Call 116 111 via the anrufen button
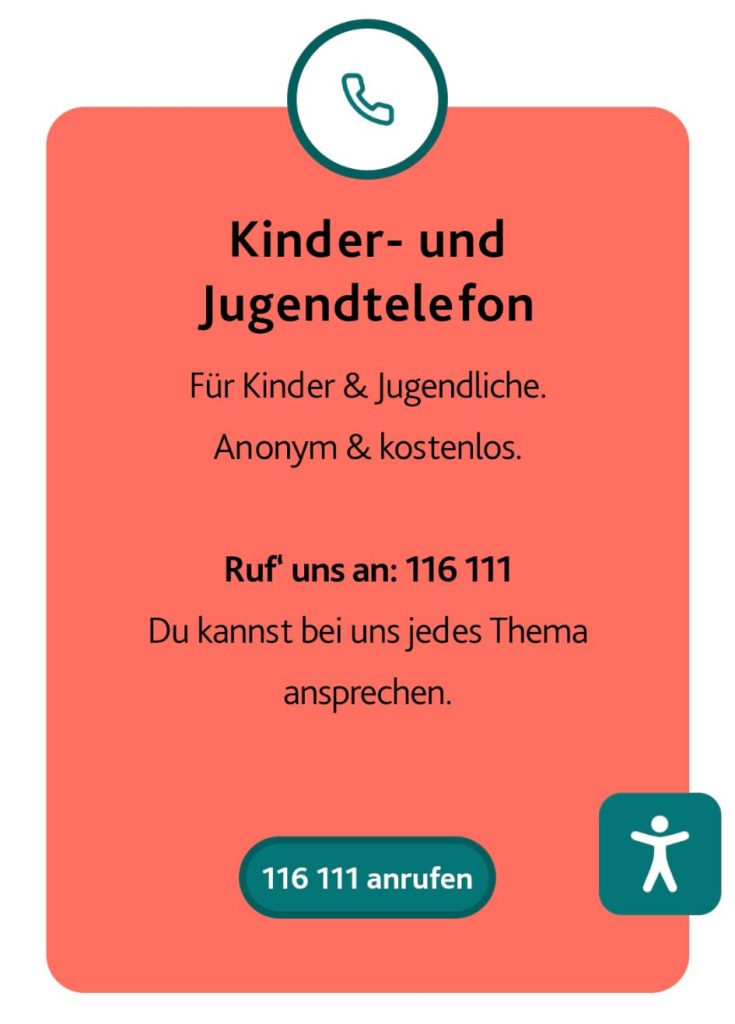This screenshot has width=735, height=1024. pos(367,878)
